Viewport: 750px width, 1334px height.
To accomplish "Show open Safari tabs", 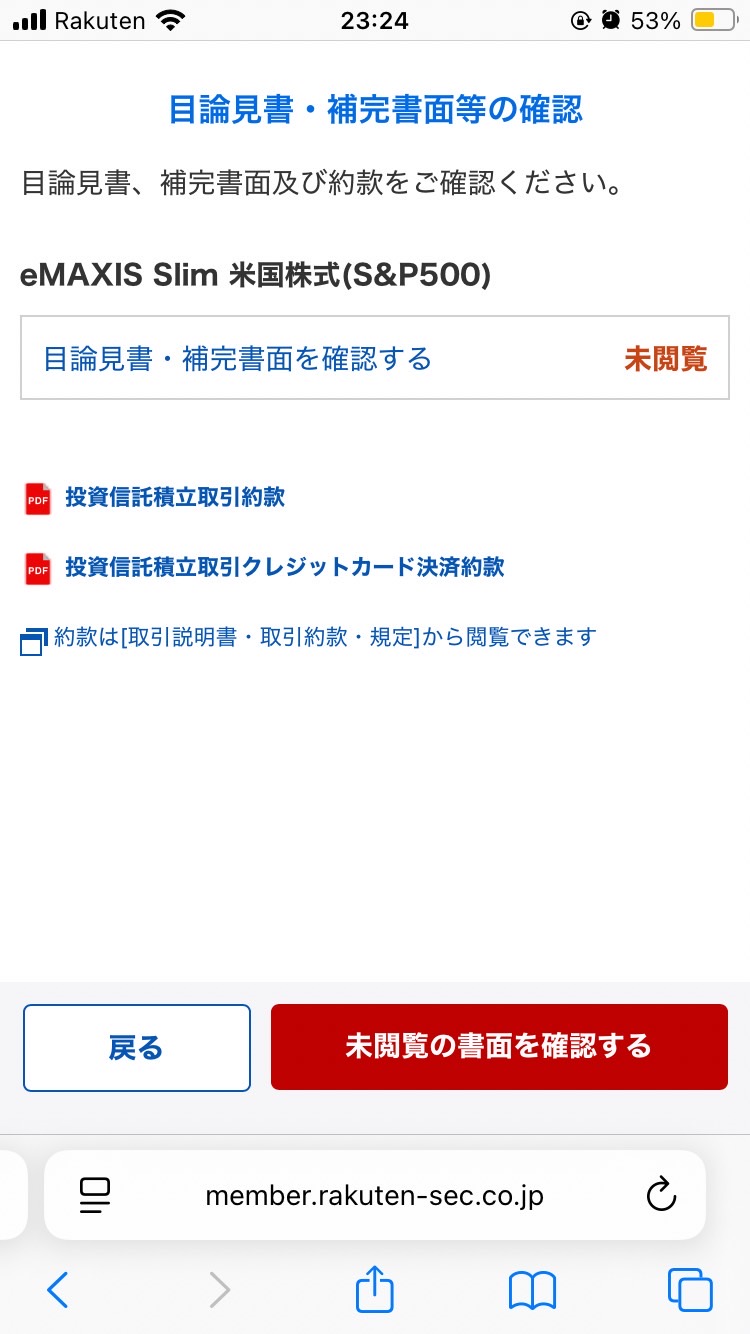I will (x=690, y=1290).
